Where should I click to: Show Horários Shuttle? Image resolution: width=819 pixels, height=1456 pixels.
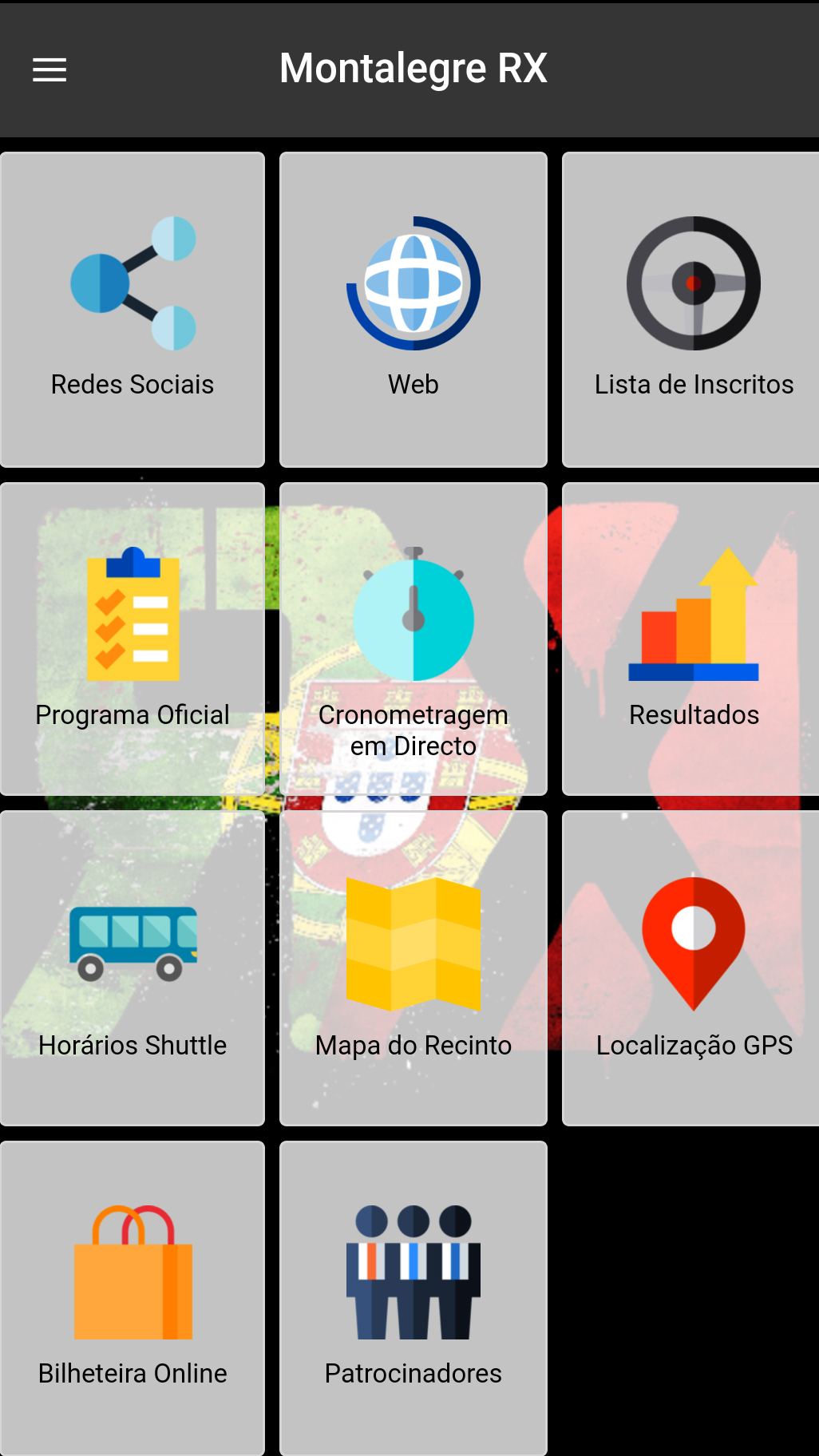(x=133, y=967)
